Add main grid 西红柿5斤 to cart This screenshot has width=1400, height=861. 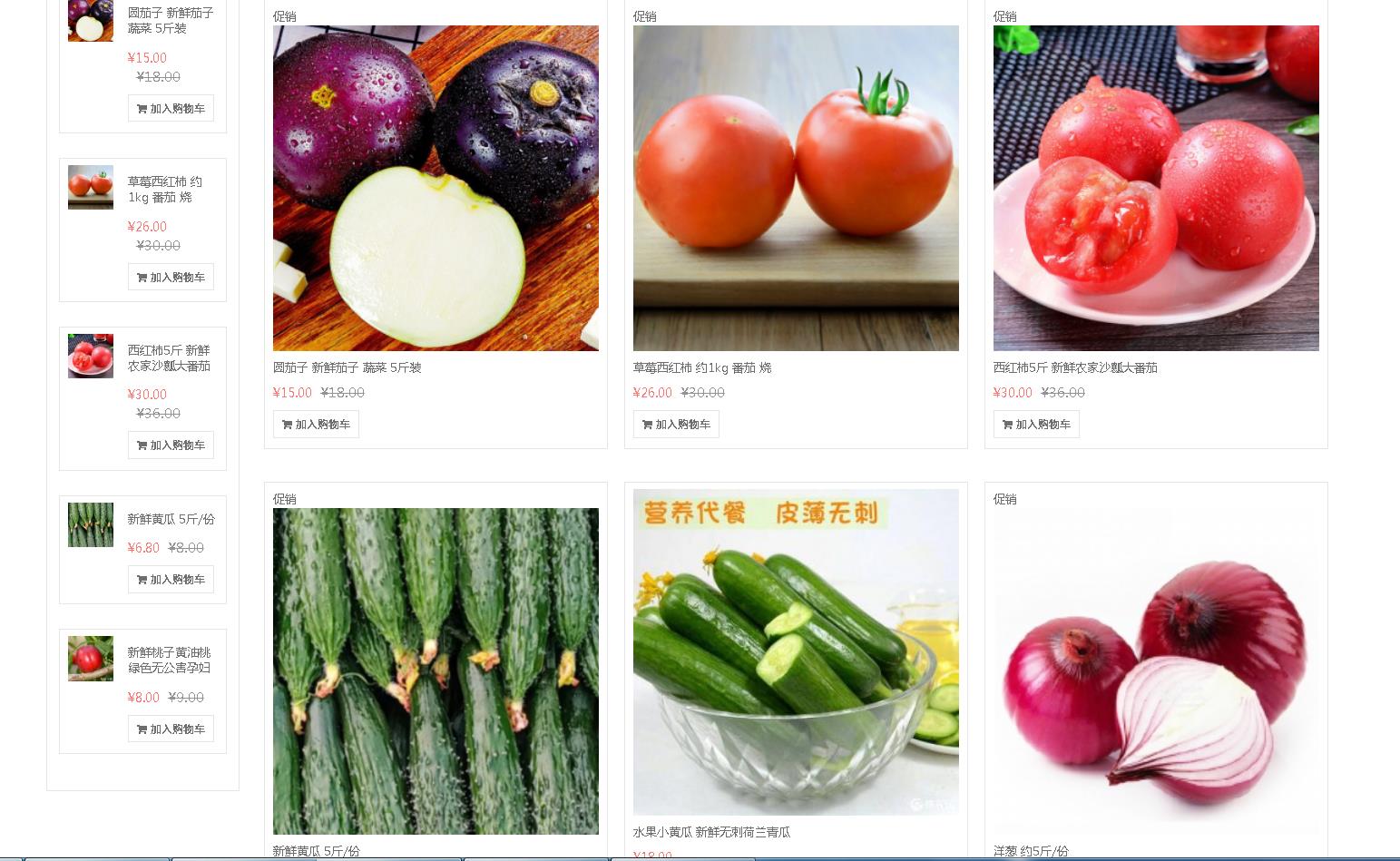pos(1036,424)
